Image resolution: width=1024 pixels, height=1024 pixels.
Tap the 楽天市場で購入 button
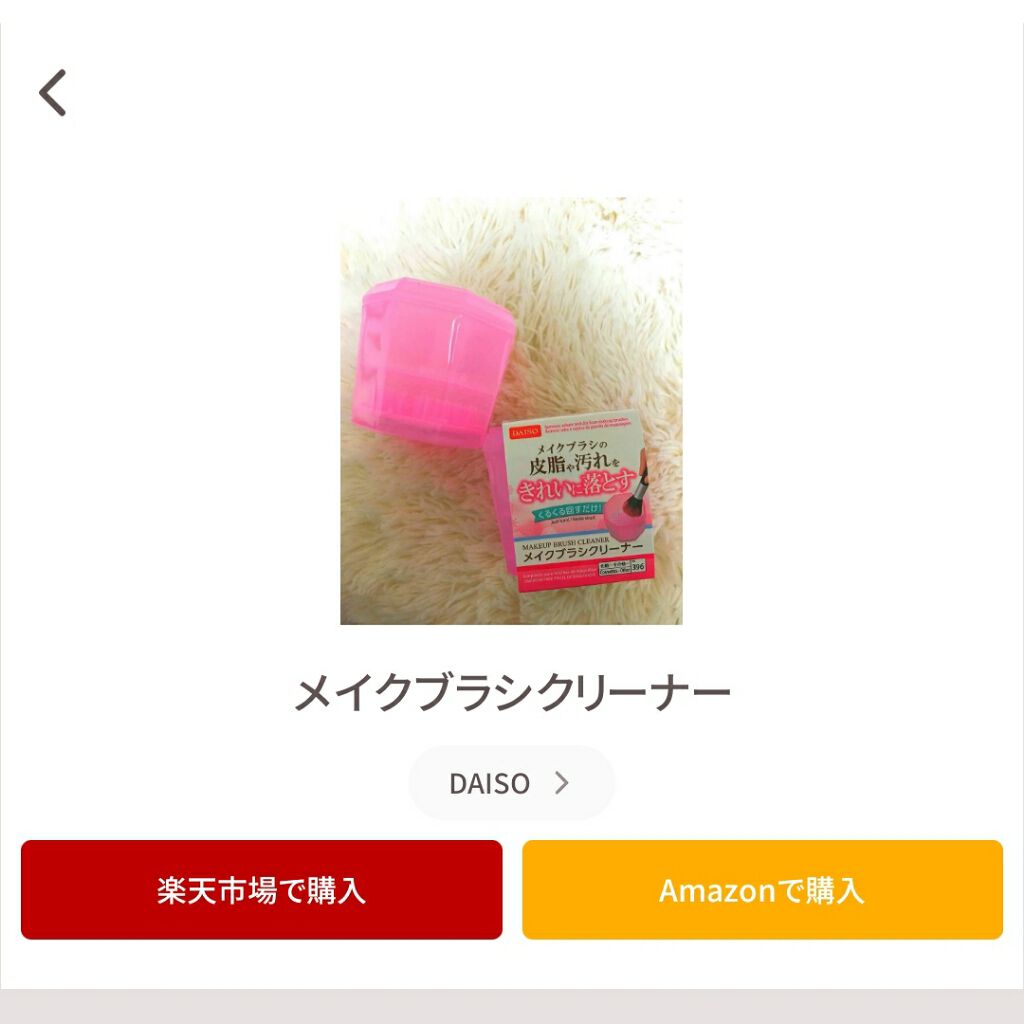(261, 890)
